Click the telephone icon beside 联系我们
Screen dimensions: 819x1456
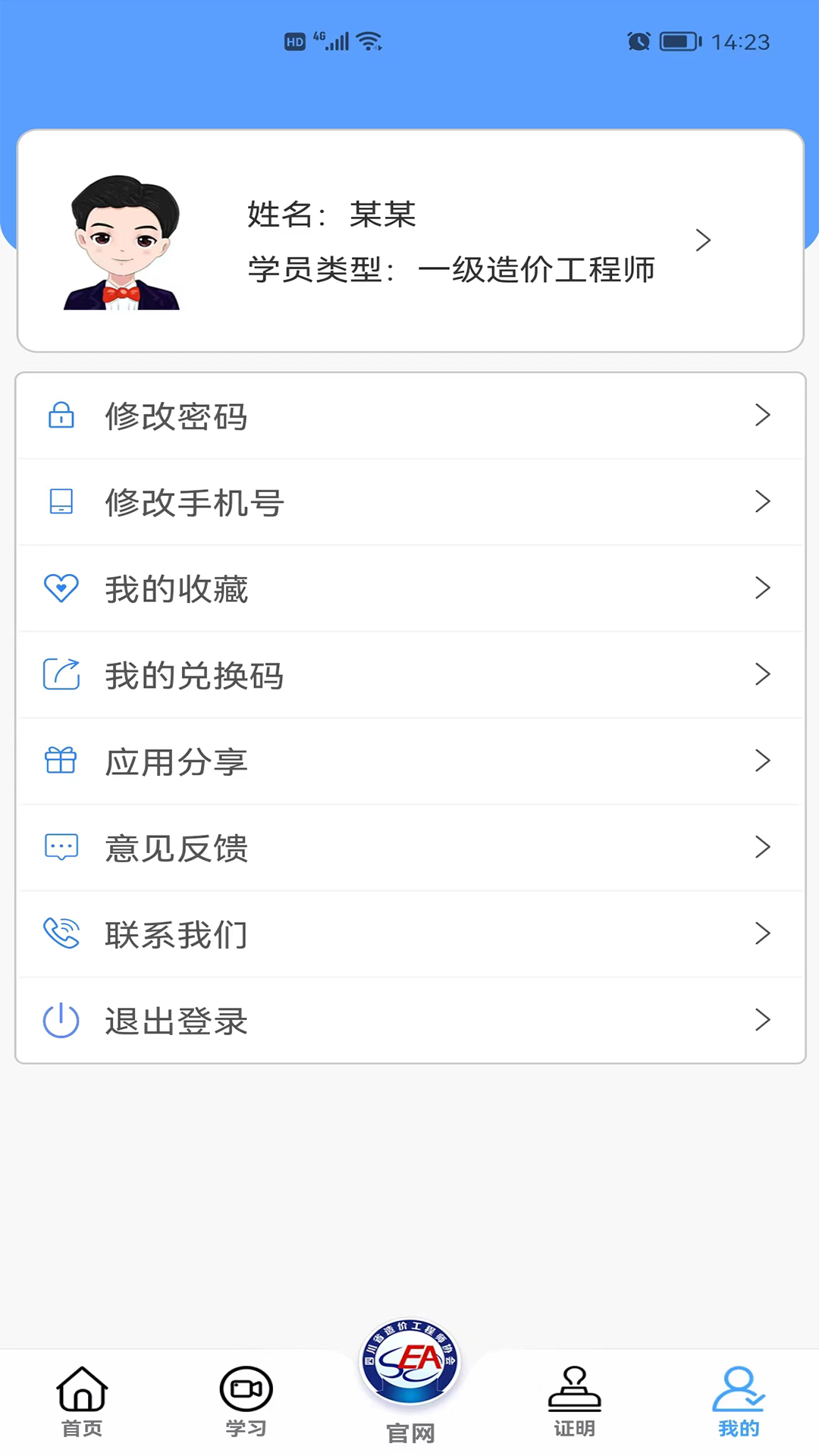coord(61,934)
